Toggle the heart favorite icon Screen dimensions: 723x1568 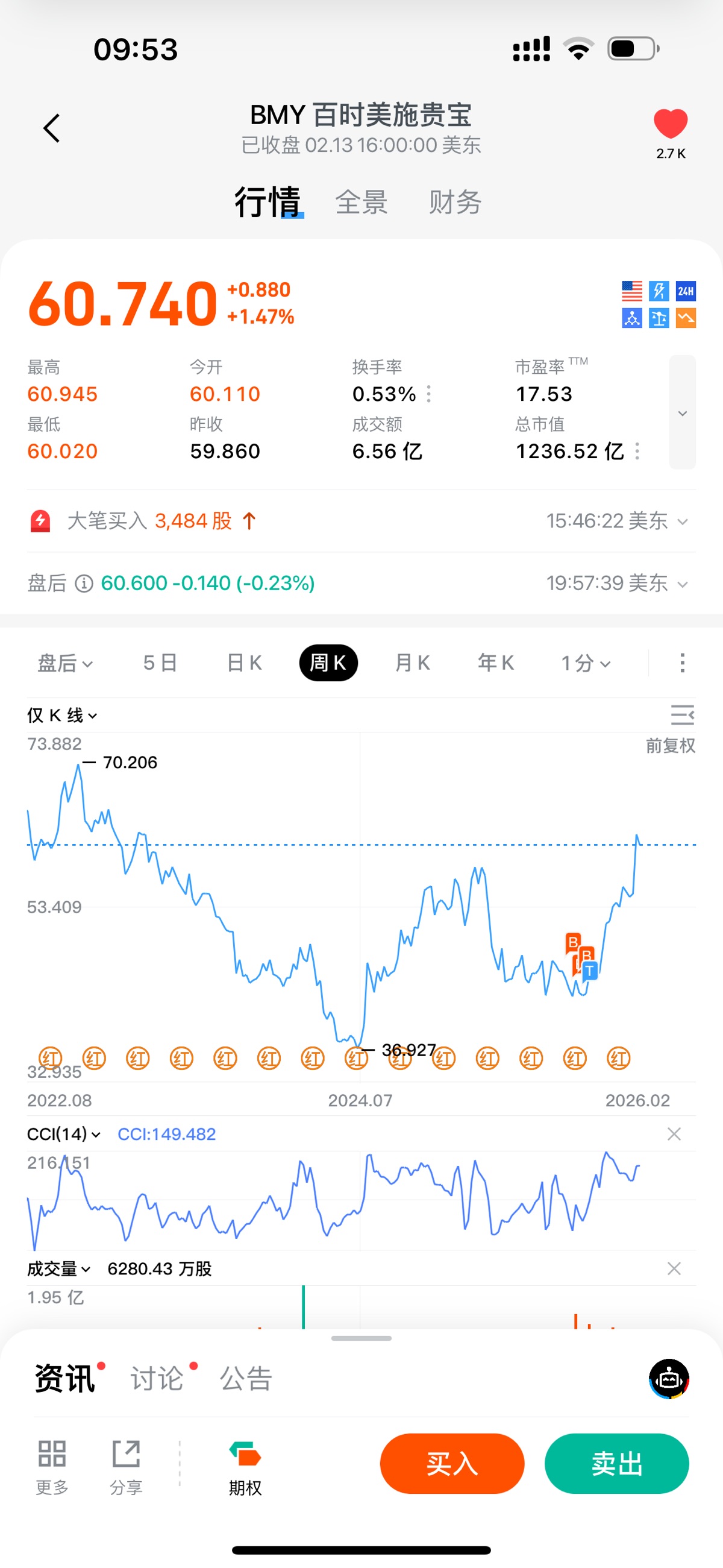tap(670, 124)
